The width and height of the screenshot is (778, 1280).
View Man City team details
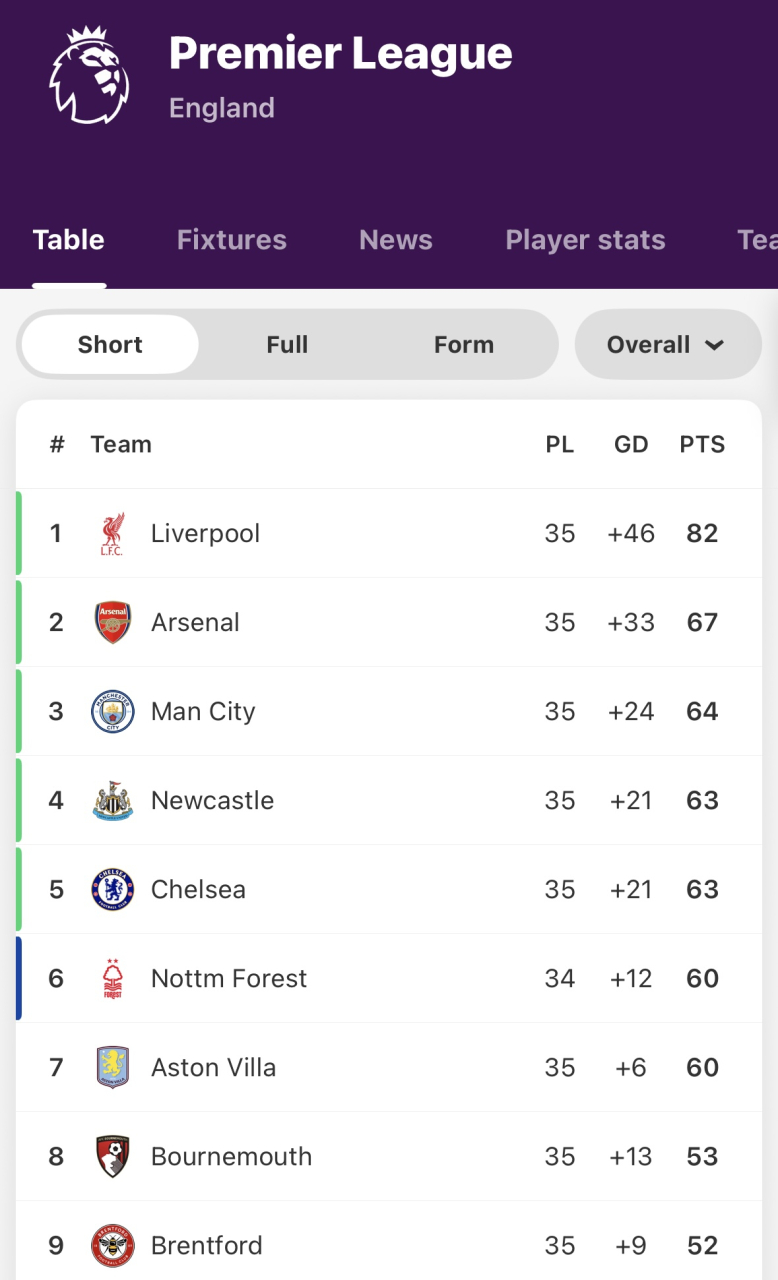tap(389, 711)
